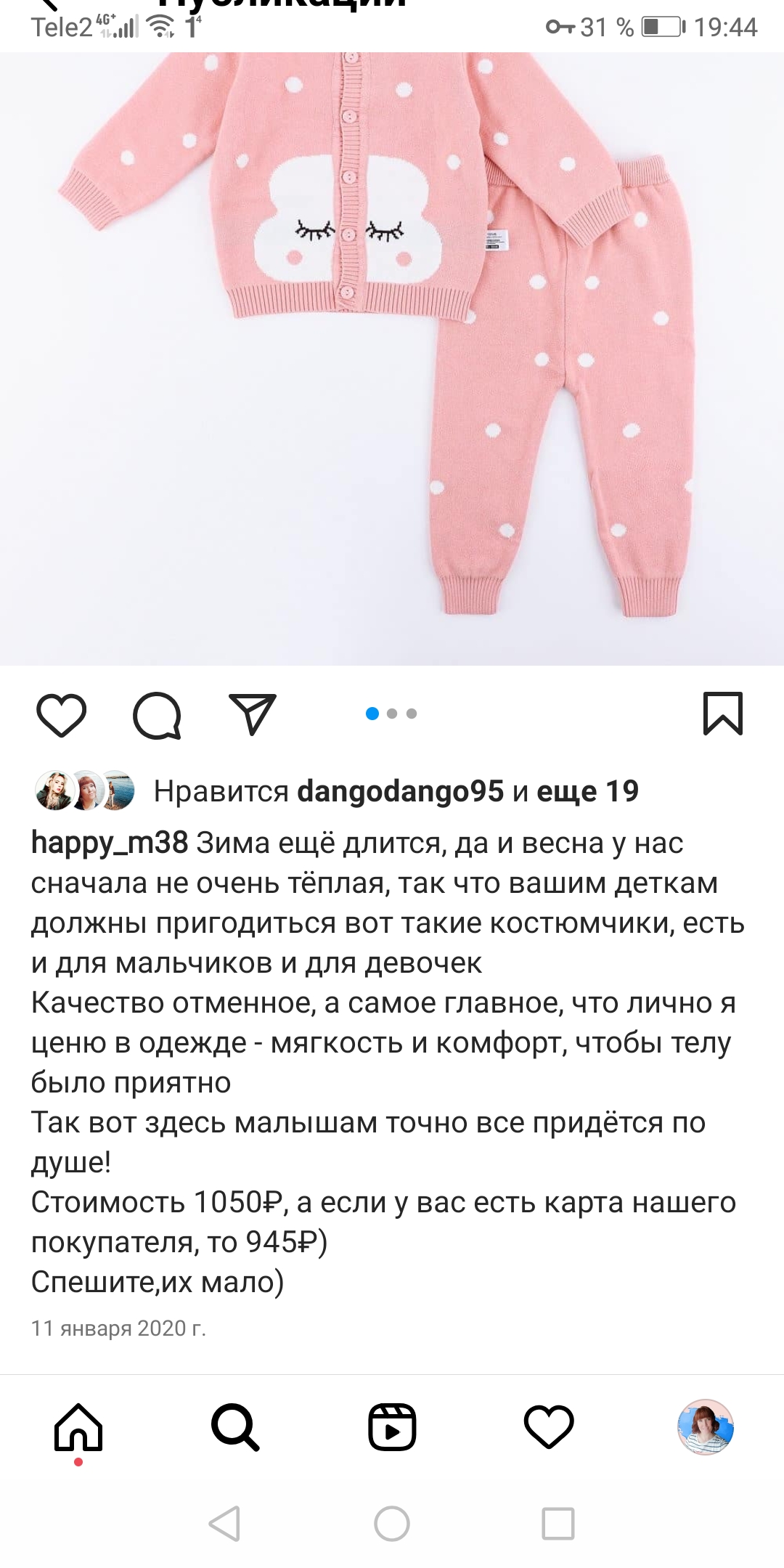Go to the Home feed tab
The height and width of the screenshot is (1568, 784).
pos(78,1427)
